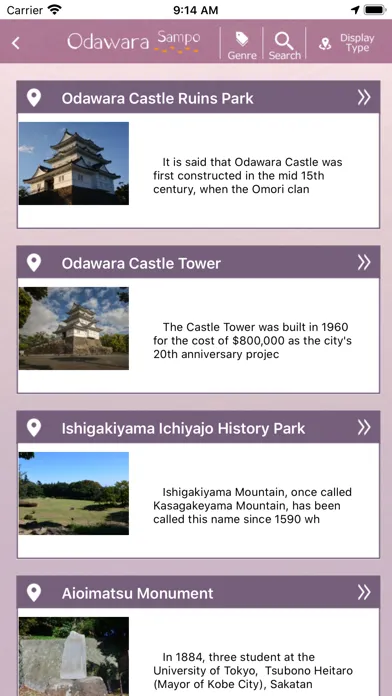
Task: Tap the map pin on Odawara Castle Ruins Park
Action: (34, 98)
